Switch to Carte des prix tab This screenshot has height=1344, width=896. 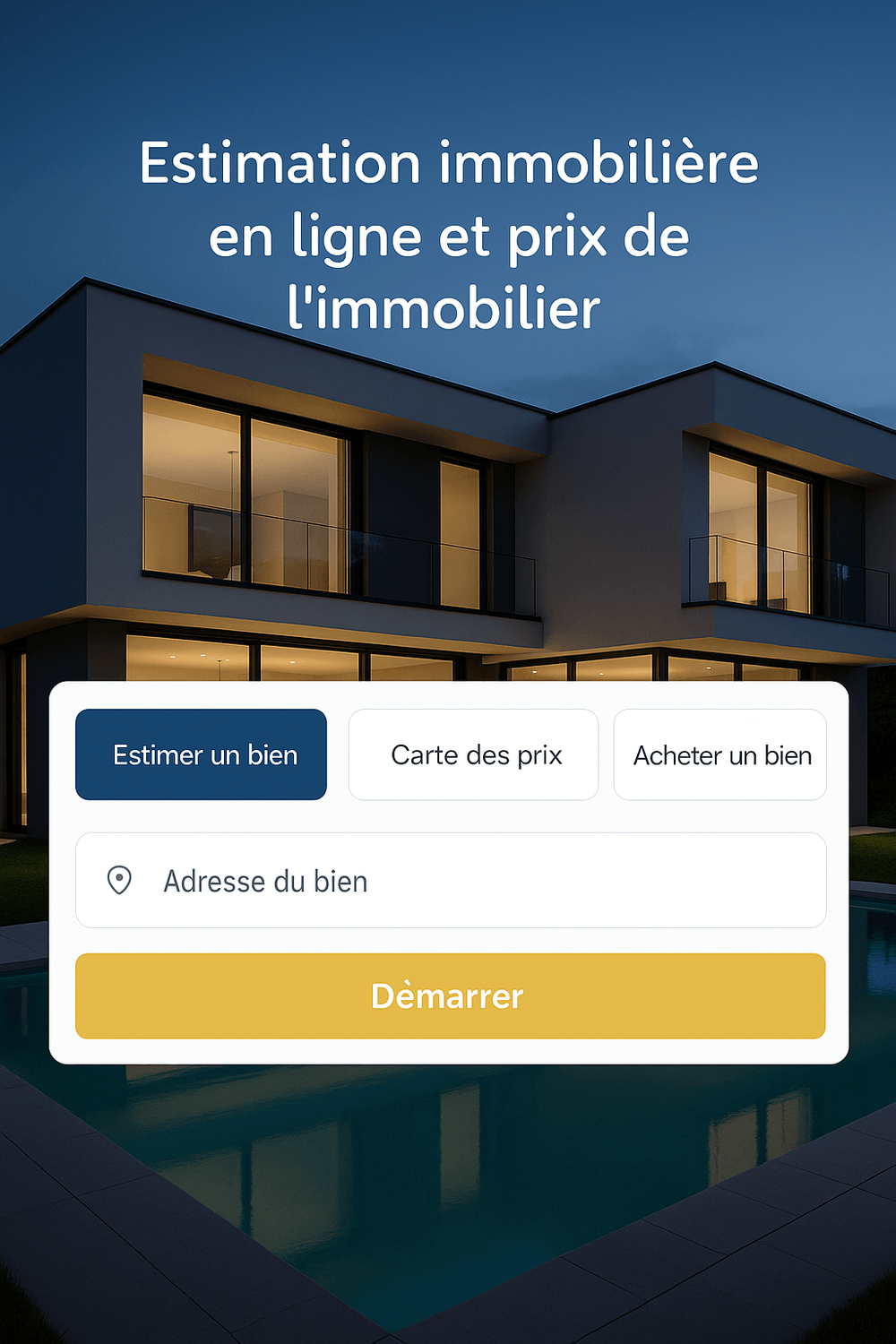473,754
